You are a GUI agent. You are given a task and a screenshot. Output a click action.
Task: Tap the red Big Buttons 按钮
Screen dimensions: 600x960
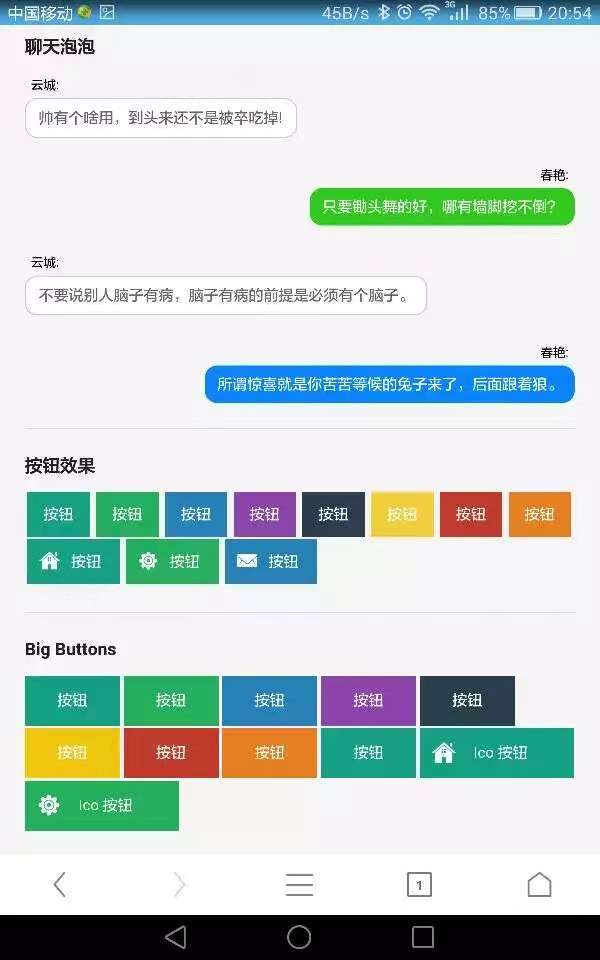click(171, 753)
